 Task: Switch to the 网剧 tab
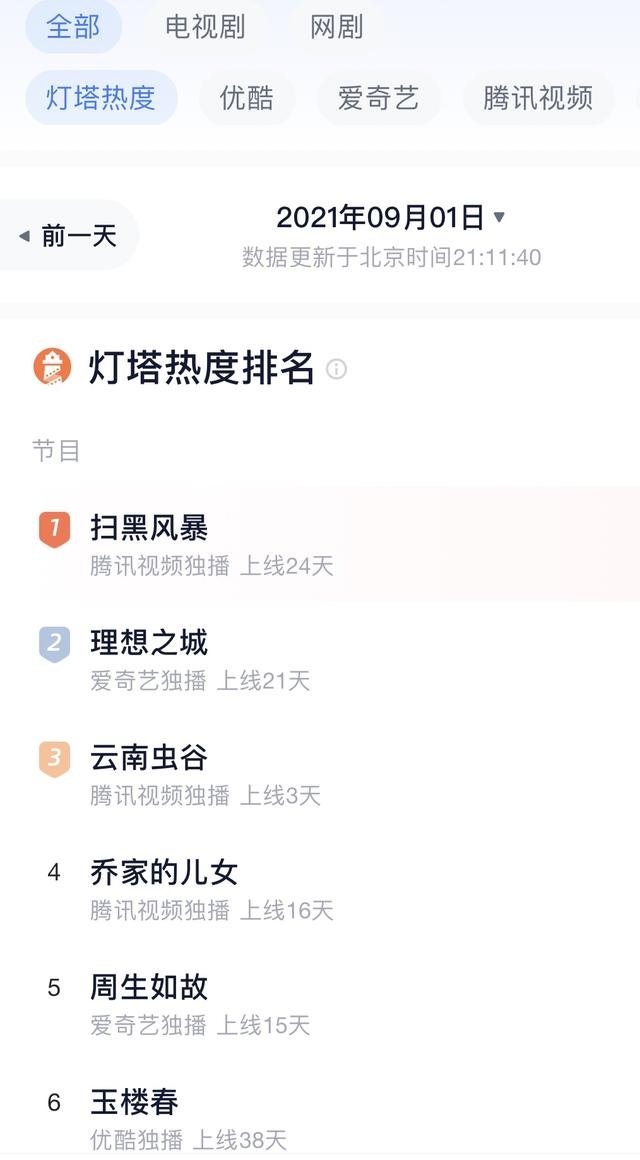337,27
